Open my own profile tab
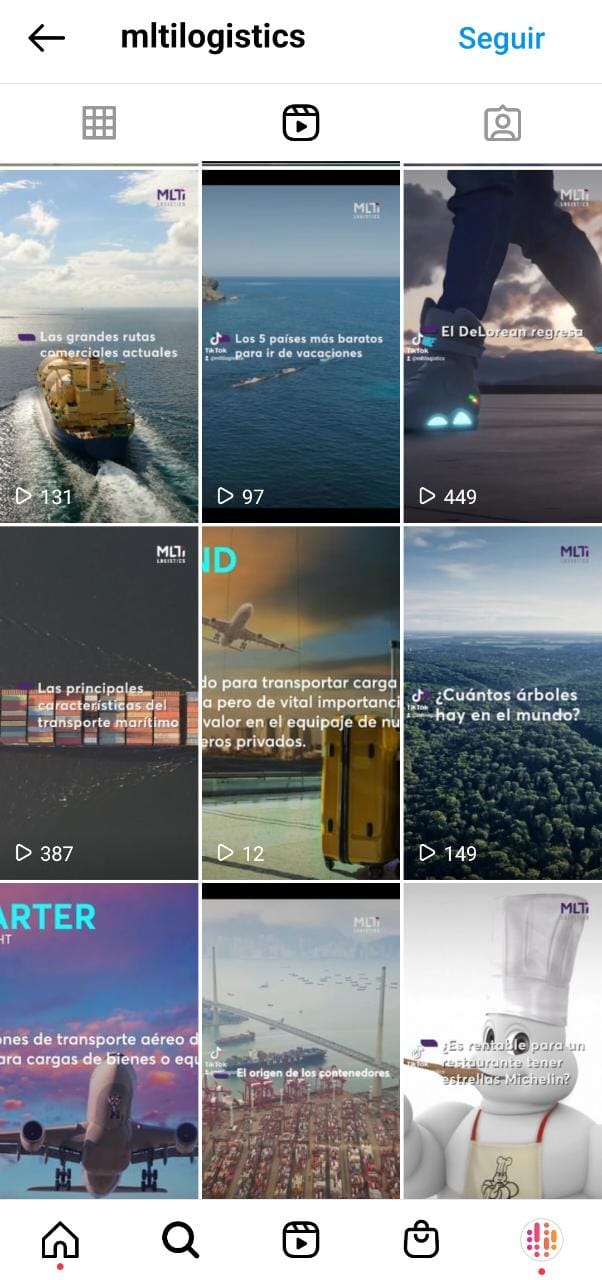The image size is (602, 1280). pyautogui.click(x=541, y=1240)
